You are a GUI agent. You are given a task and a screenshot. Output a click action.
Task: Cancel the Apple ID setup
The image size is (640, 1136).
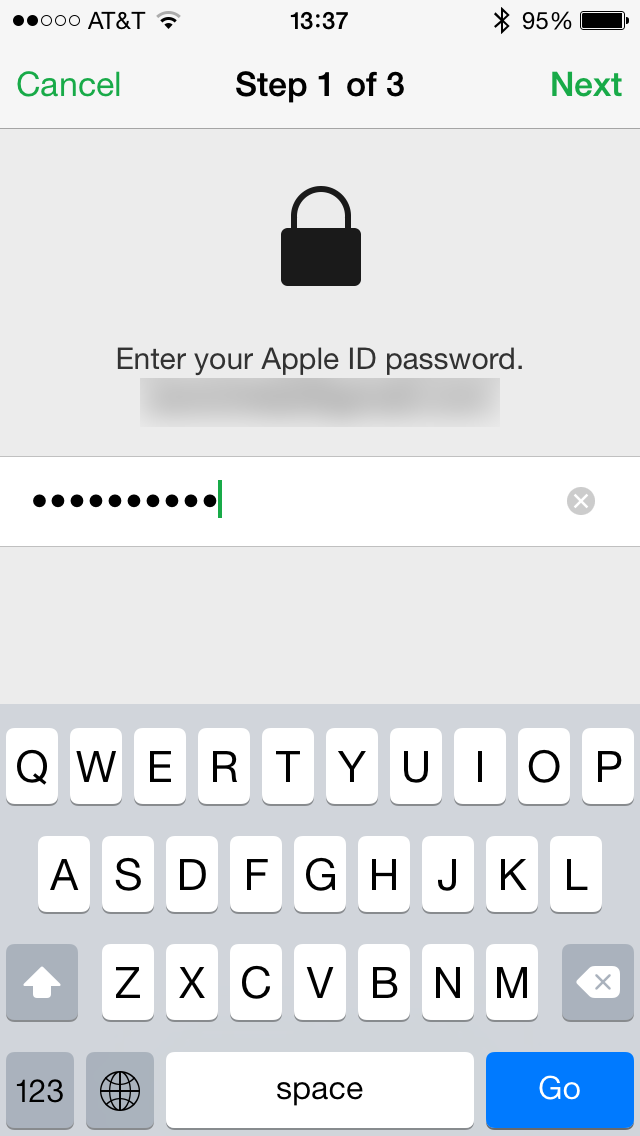tap(69, 85)
